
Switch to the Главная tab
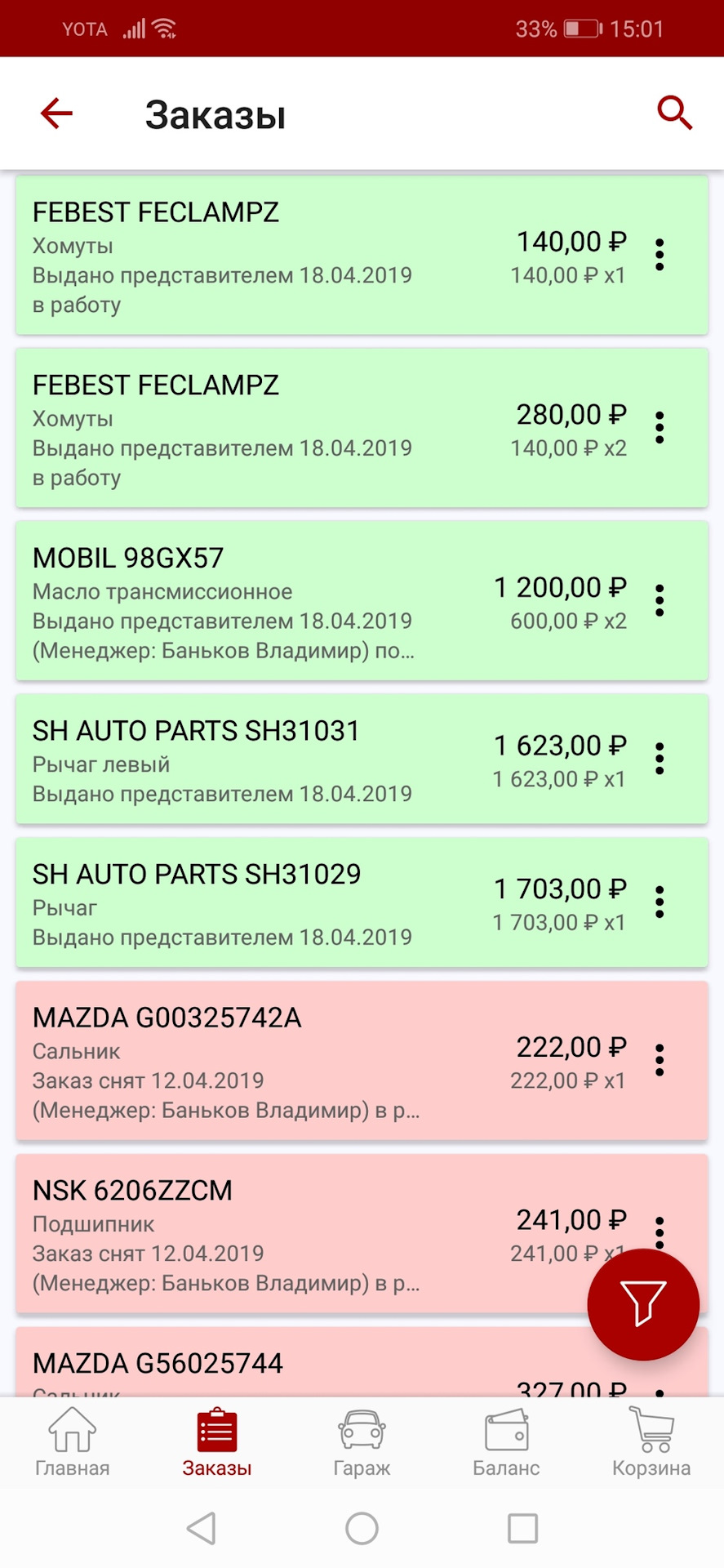72,1443
